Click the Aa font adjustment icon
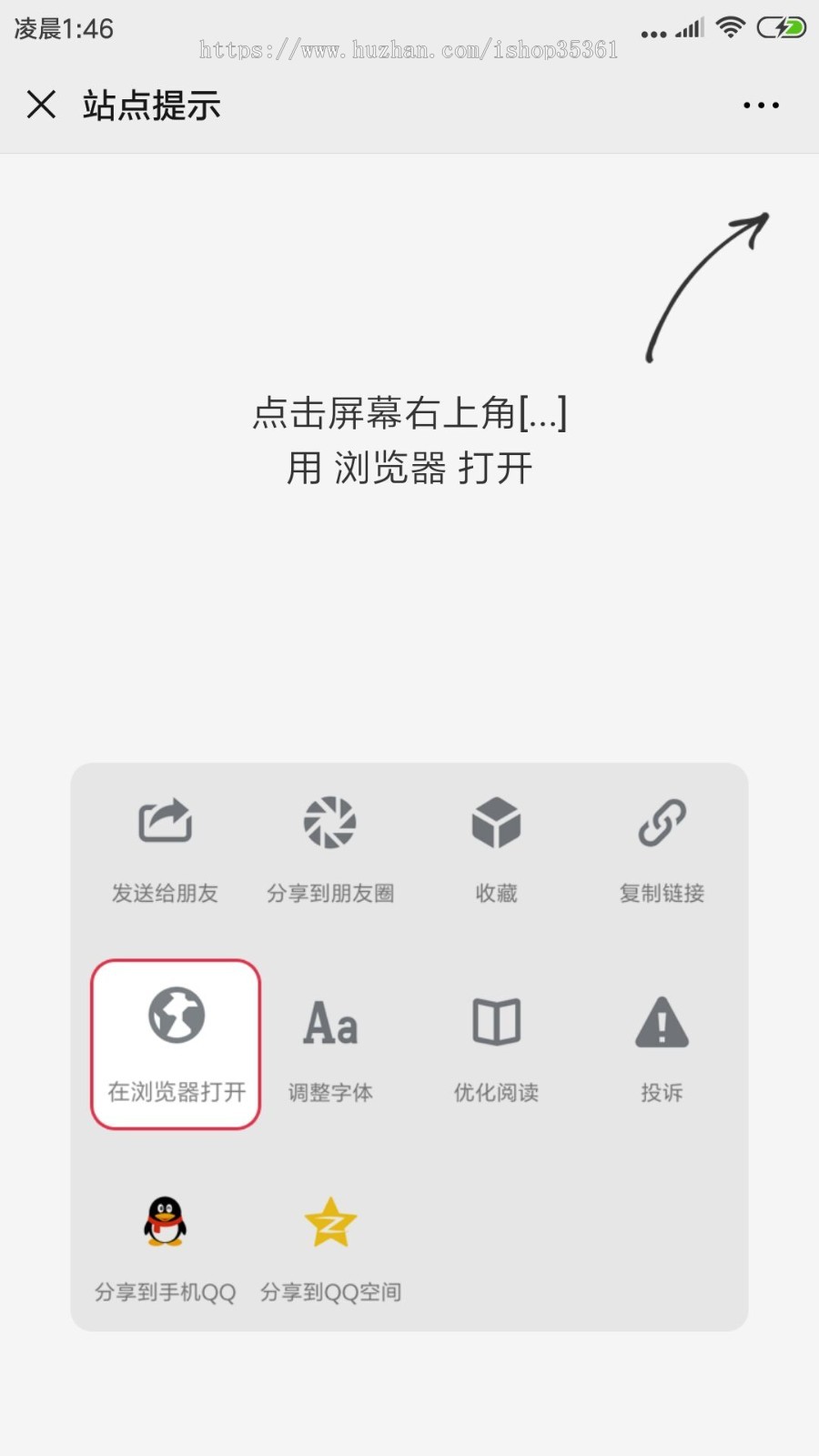The width and height of the screenshot is (819, 1456). (x=329, y=1024)
